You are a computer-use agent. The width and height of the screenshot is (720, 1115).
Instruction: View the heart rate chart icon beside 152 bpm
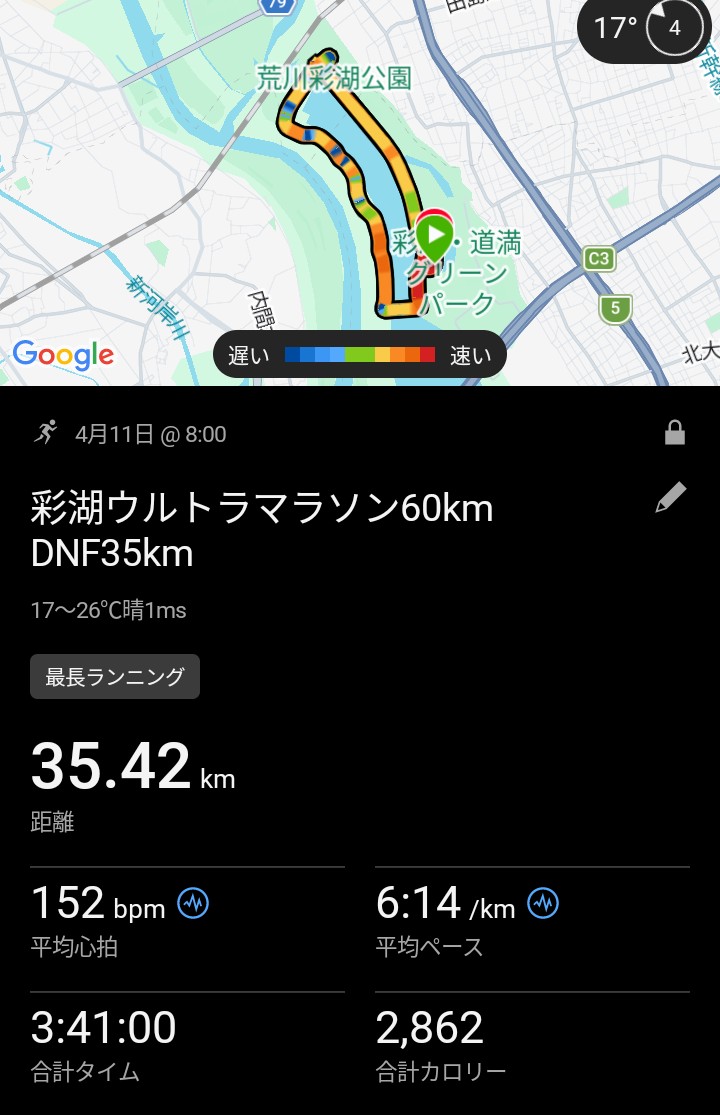pos(193,904)
